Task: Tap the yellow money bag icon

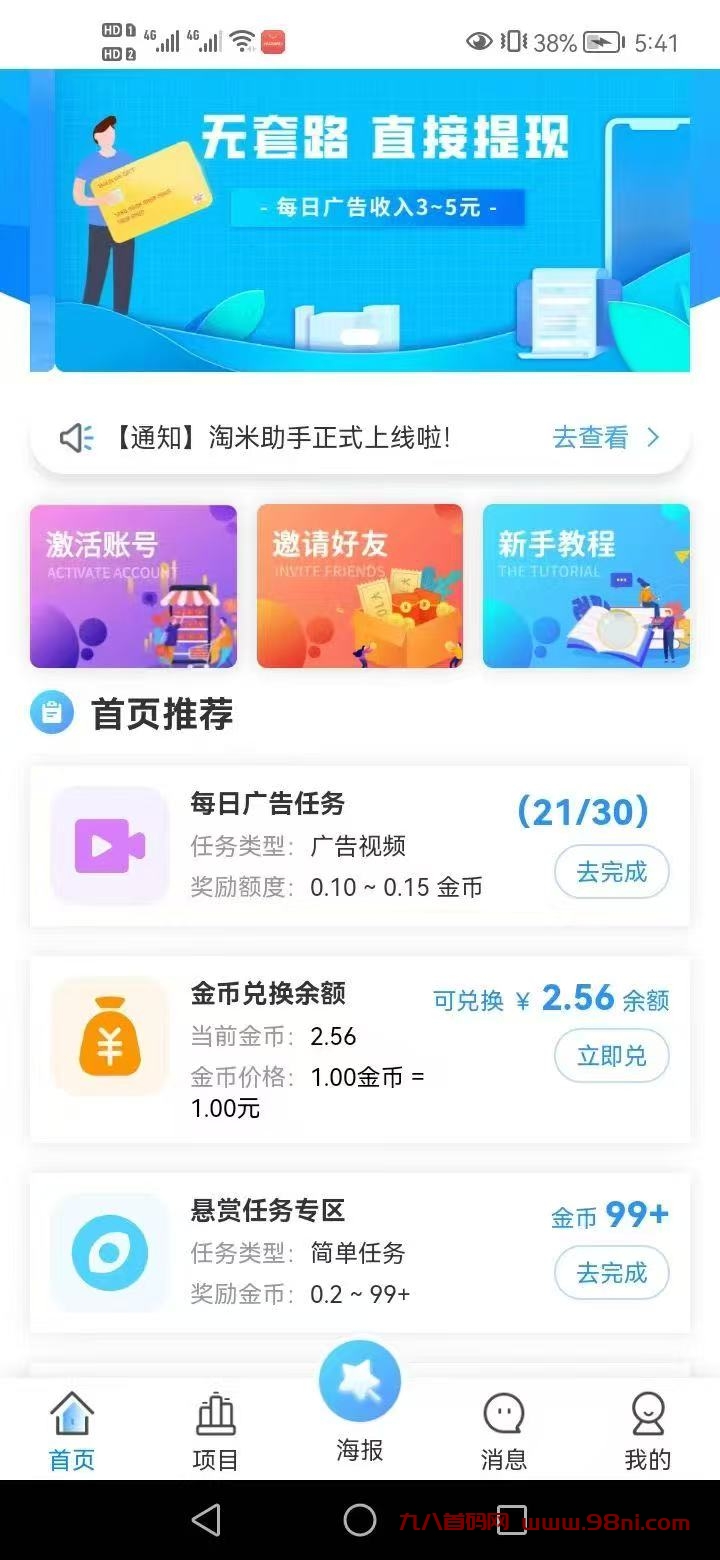Action: (109, 1037)
